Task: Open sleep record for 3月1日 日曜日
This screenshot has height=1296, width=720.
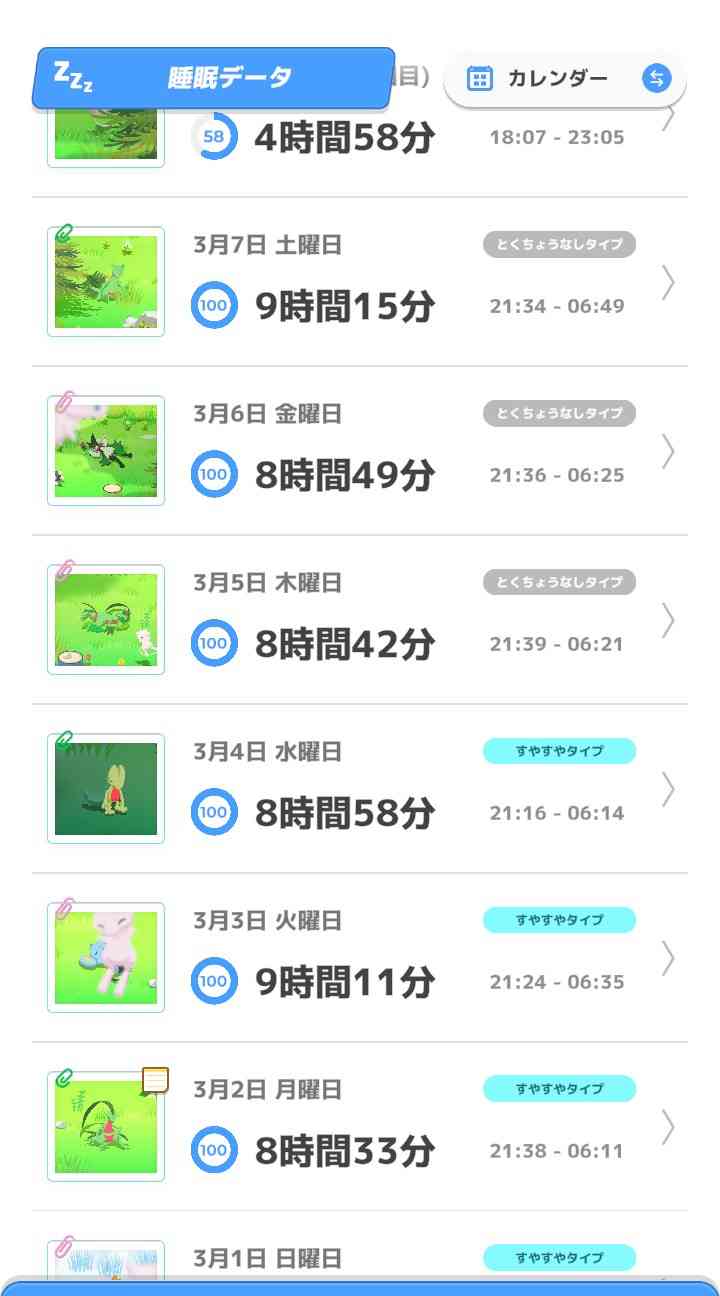Action: click(x=360, y=1258)
